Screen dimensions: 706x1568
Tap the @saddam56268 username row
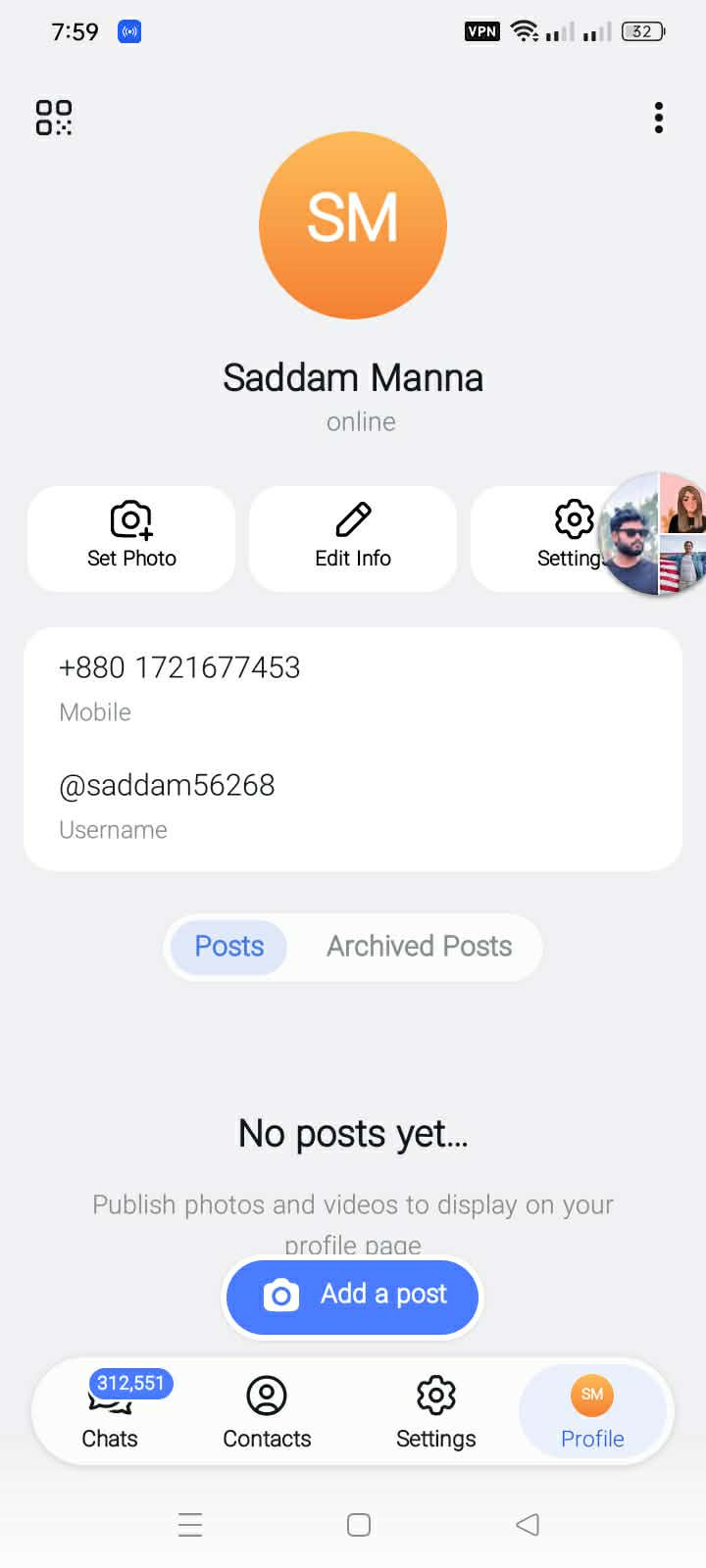[353, 805]
